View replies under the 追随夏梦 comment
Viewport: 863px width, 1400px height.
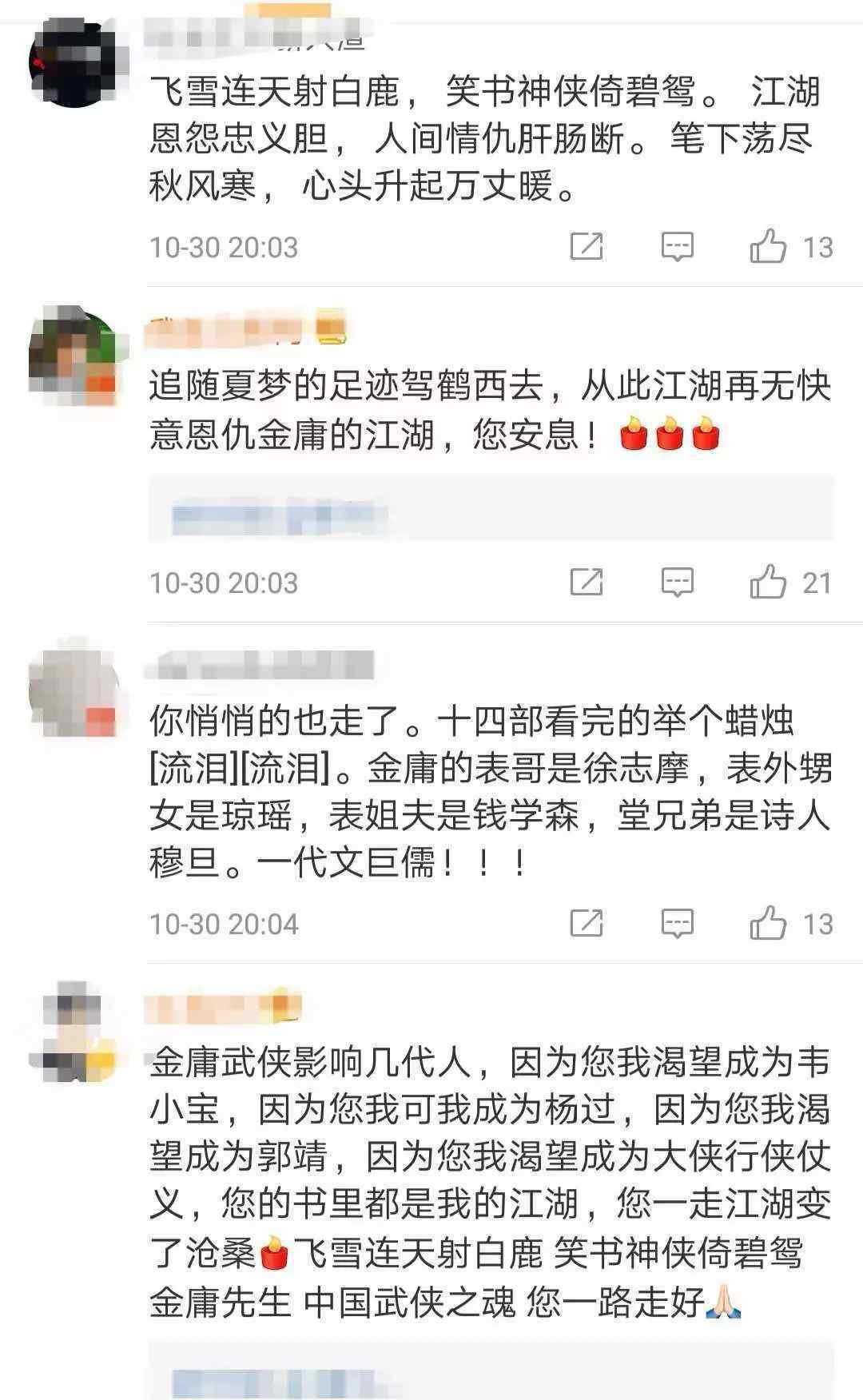pyautogui.click(x=491, y=509)
